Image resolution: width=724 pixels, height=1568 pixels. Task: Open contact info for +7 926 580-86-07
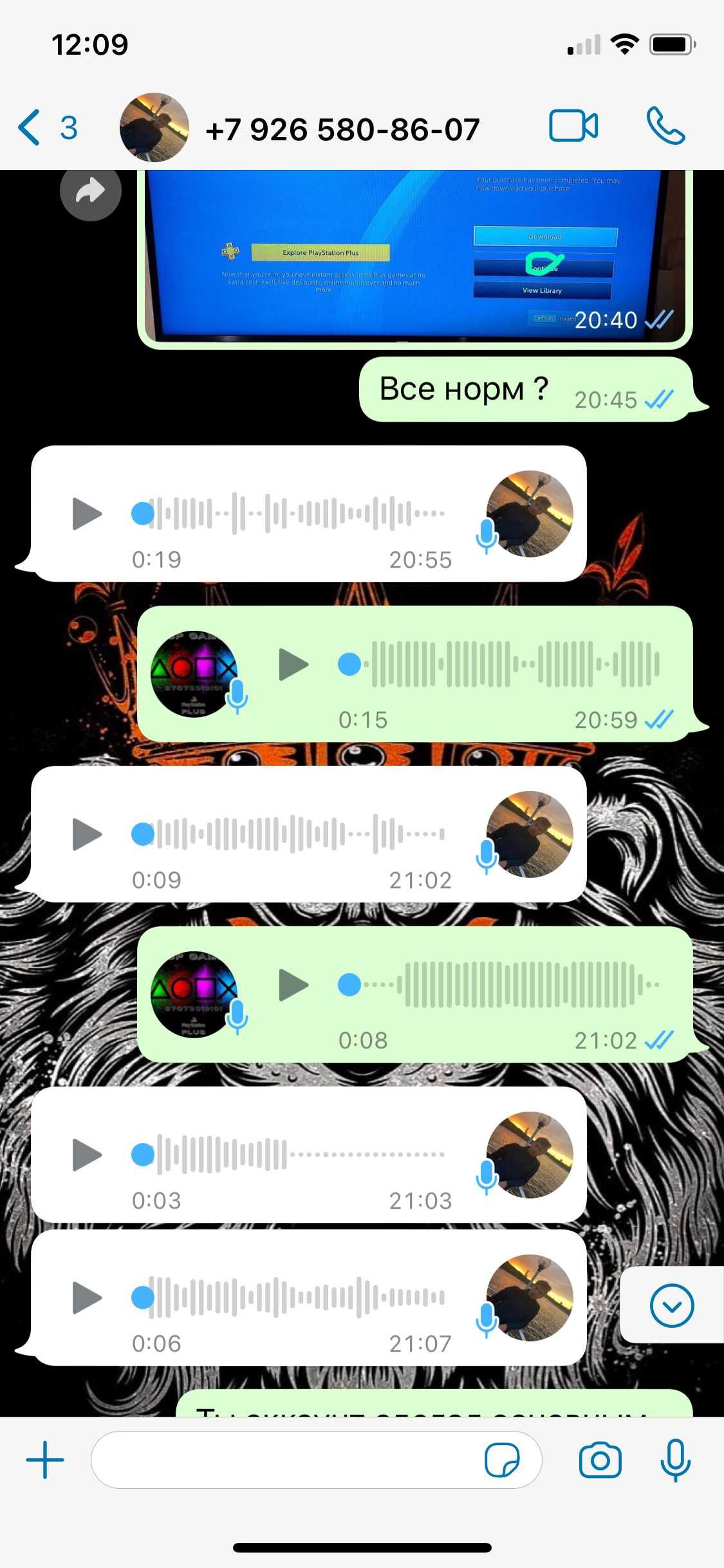click(x=341, y=129)
